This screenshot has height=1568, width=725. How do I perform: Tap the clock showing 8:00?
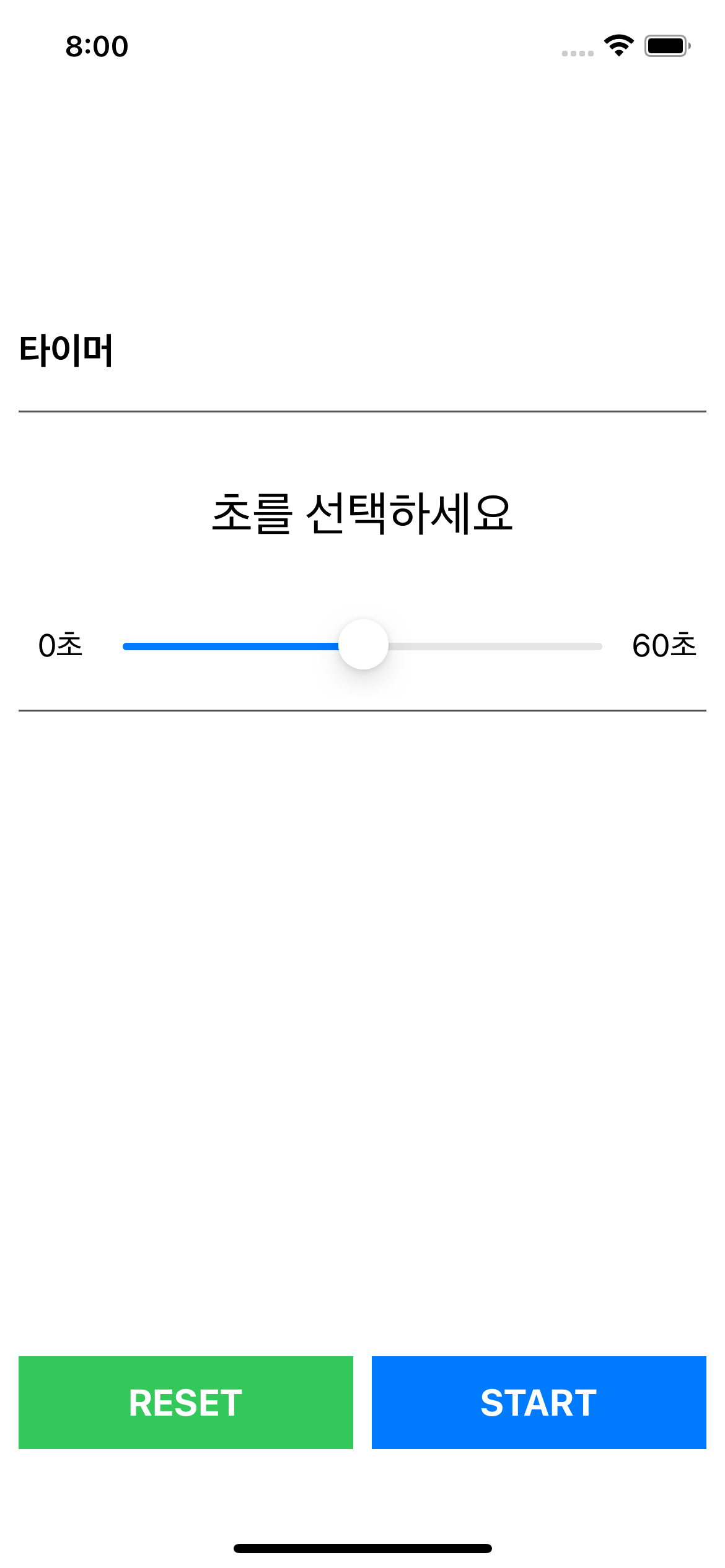pos(97,46)
